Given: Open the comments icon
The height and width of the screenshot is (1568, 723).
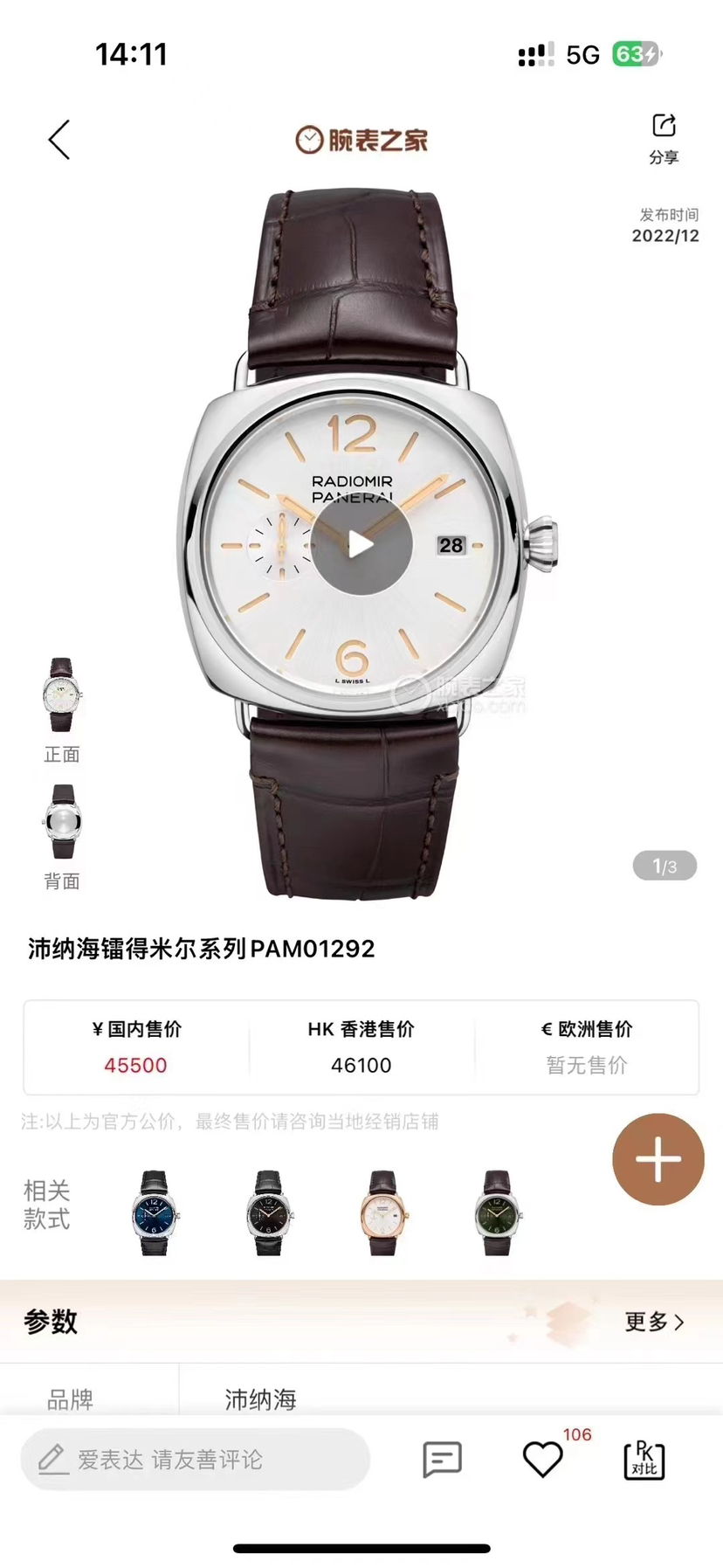Looking at the screenshot, I should (442, 1459).
